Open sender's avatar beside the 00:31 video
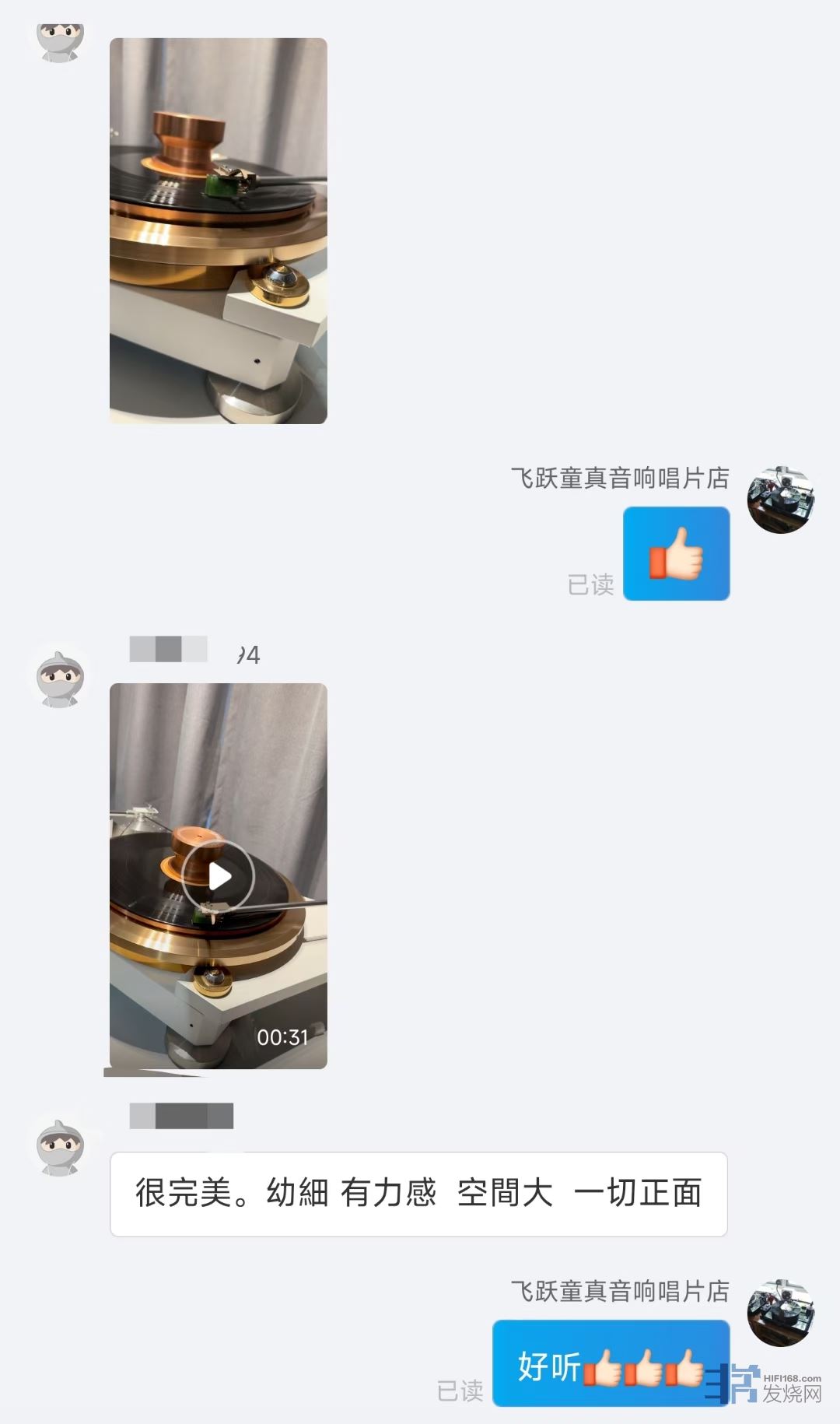 61,679
